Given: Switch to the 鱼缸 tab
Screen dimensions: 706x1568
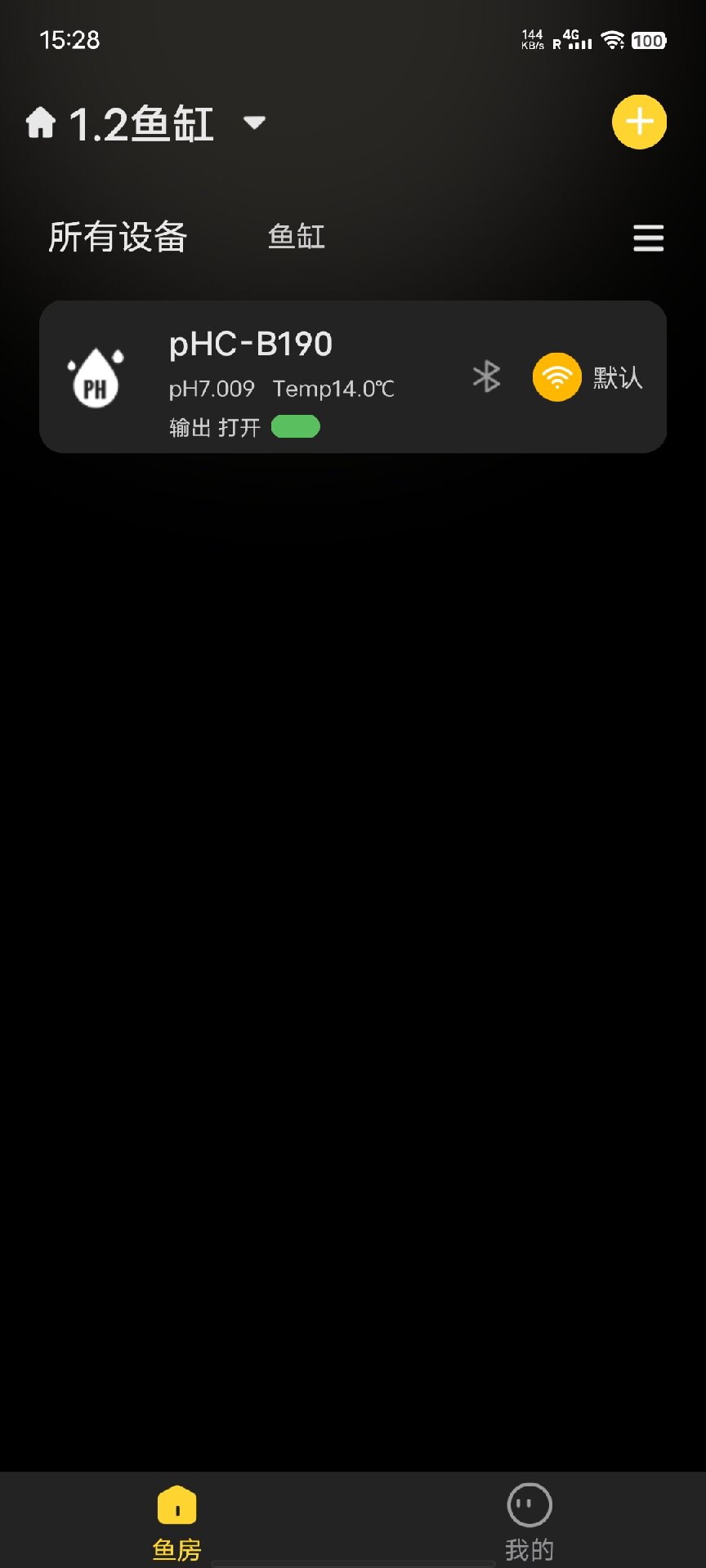Looking at the screenshot, I should pyautogui.click(x=296, y=237).
